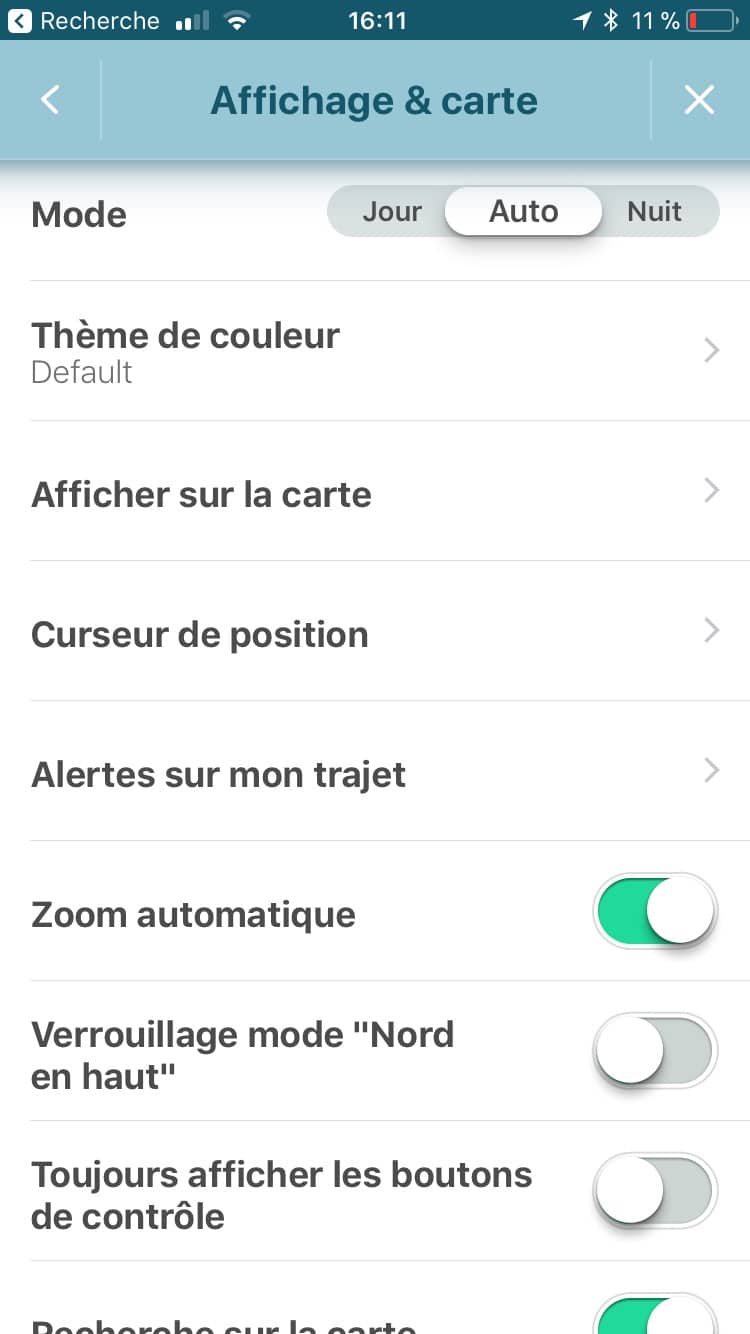Enable Verrouillage mode "Nord en haut"

[x=655, y=1051]
